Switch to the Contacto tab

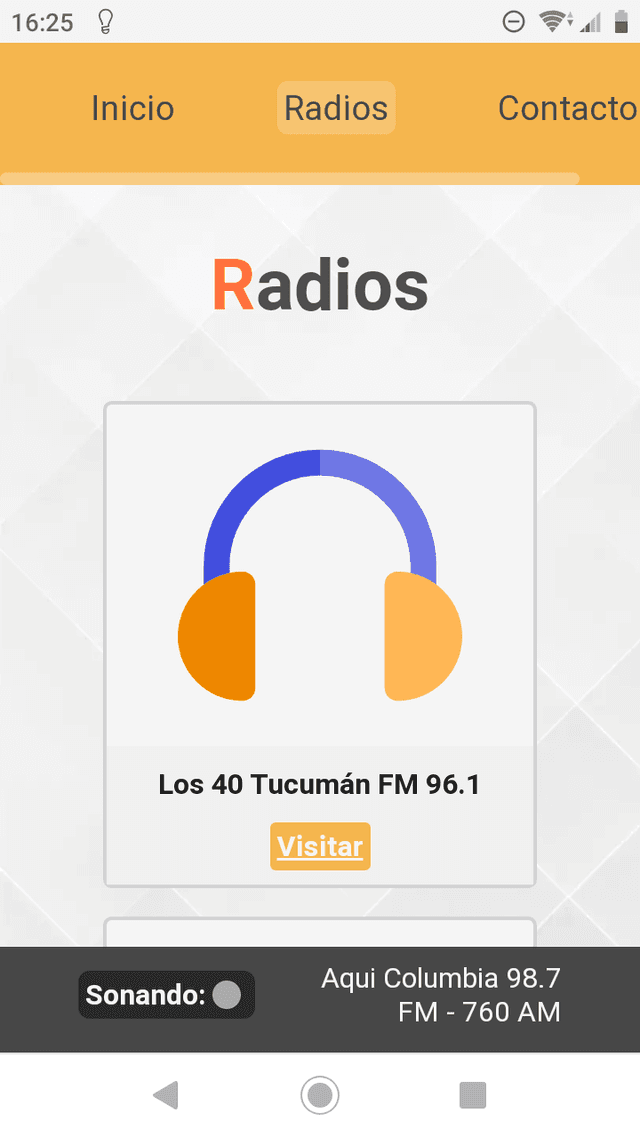567,108
